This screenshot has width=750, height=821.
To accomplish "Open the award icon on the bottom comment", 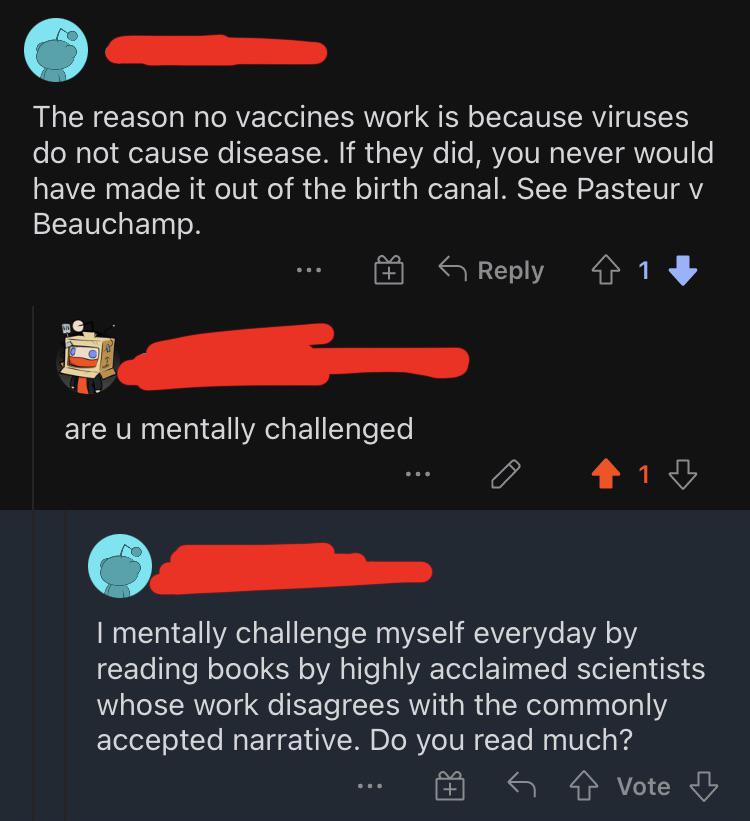I will click(x=450, y=787).
